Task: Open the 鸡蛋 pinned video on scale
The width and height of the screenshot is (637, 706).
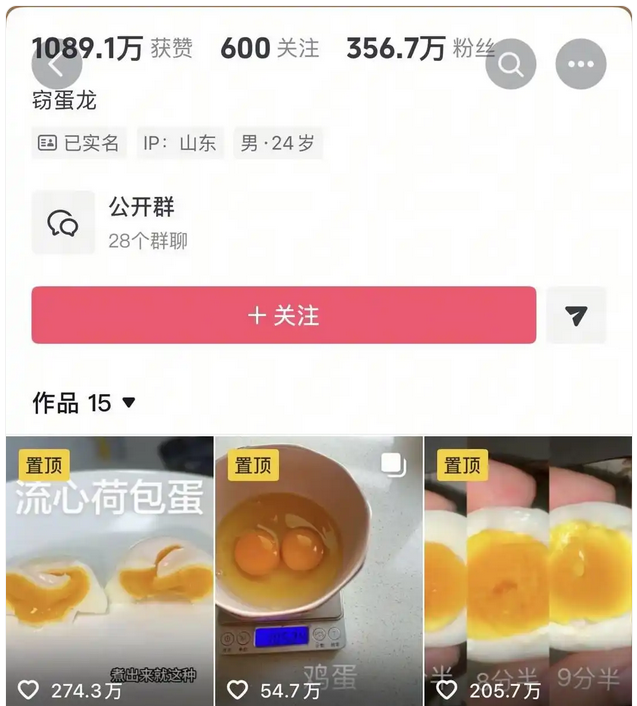Action: (318, 570)
